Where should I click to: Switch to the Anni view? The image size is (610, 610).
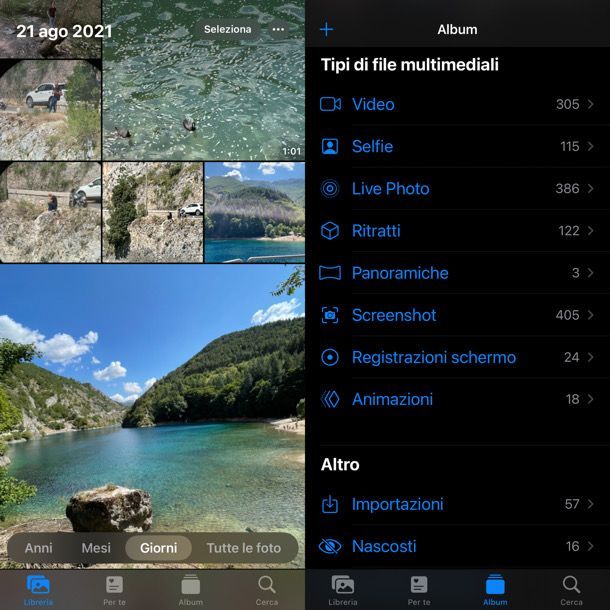click(39, 548)
